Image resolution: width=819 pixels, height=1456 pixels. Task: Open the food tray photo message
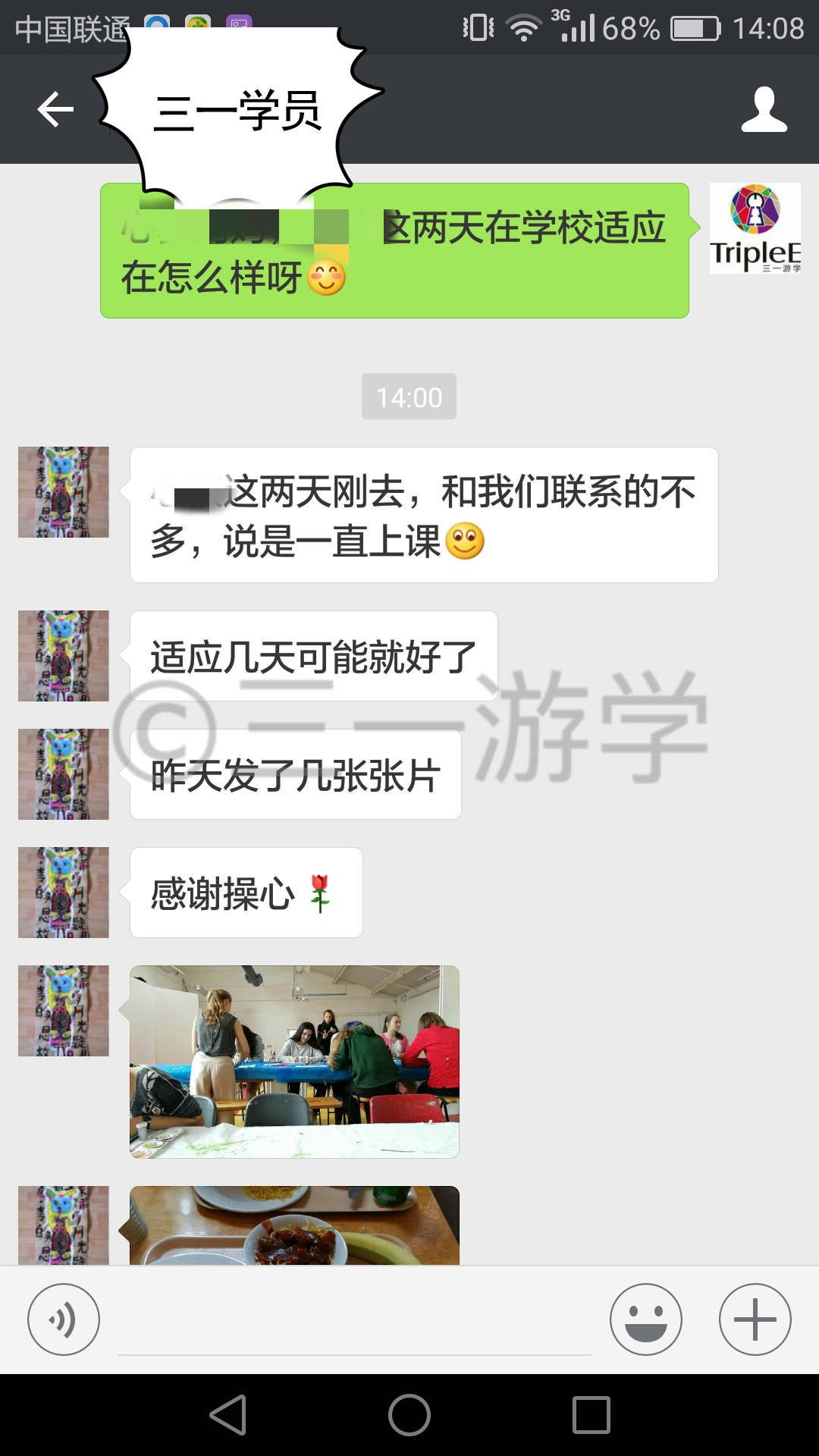[294, 1225]
